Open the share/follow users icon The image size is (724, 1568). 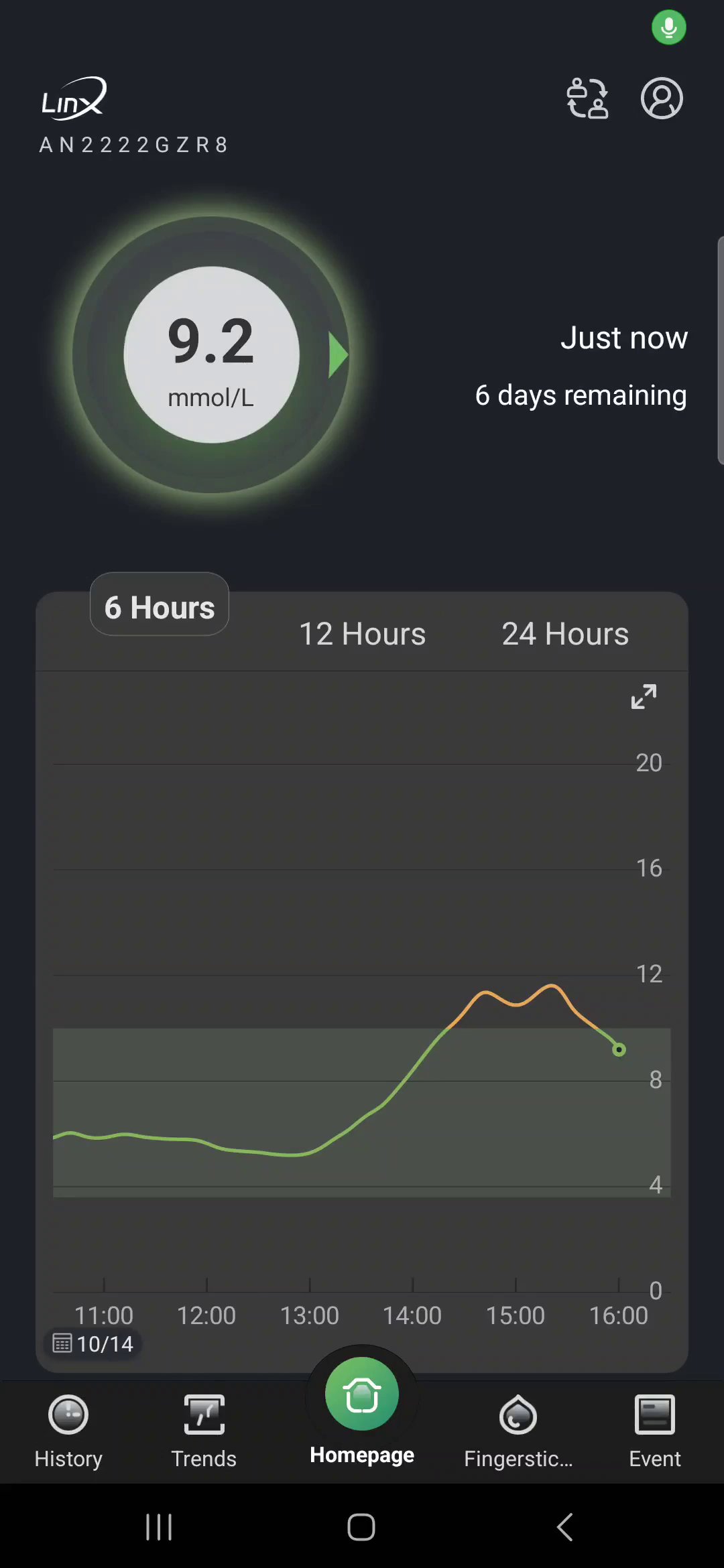(588, 99)
